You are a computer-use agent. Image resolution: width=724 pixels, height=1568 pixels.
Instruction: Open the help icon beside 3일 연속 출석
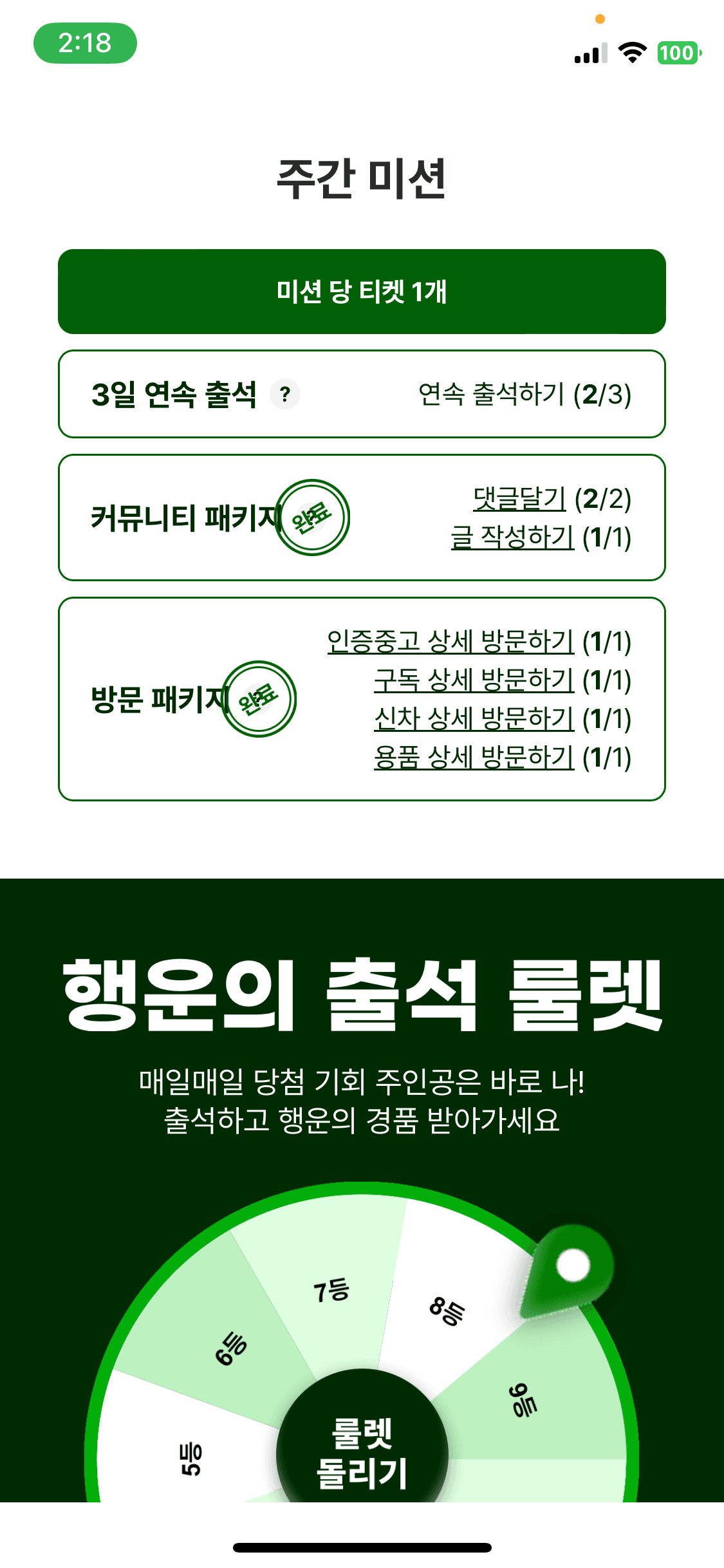point(285,394)
